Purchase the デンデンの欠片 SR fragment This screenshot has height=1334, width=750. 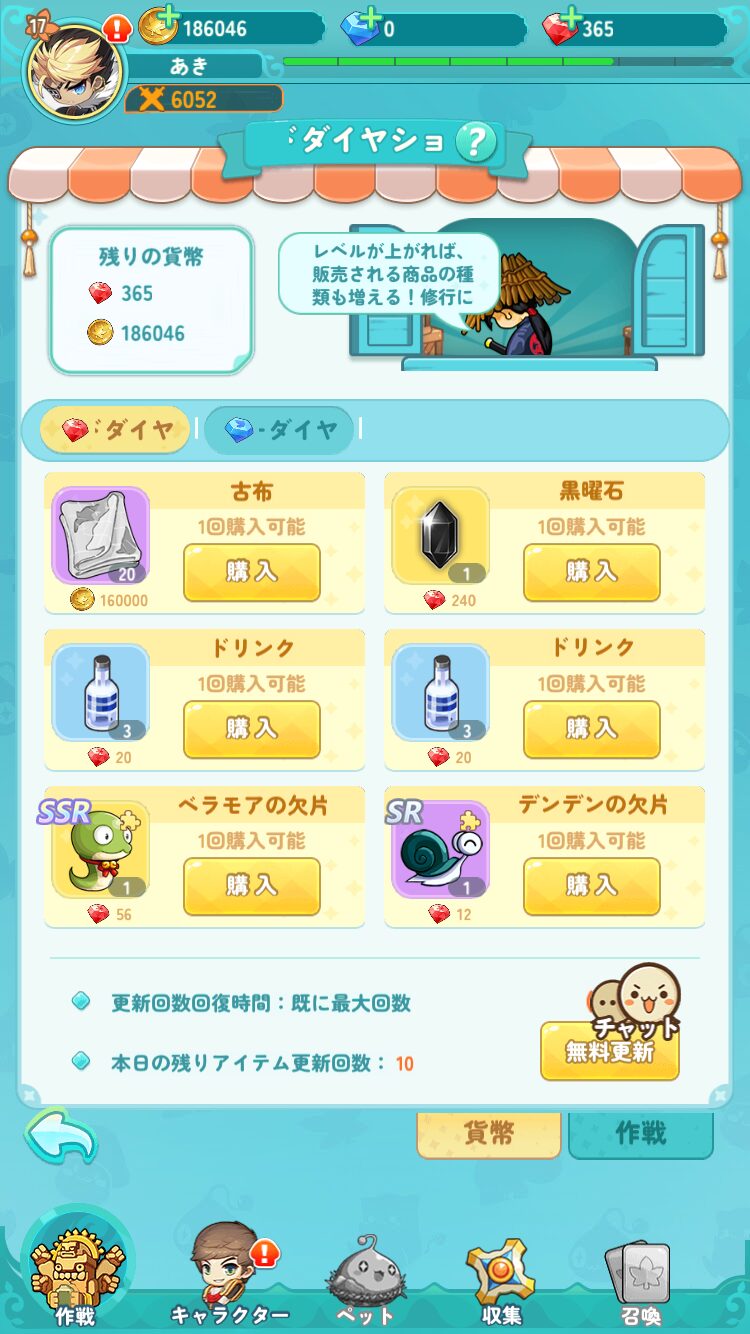[x=591, y=886]
